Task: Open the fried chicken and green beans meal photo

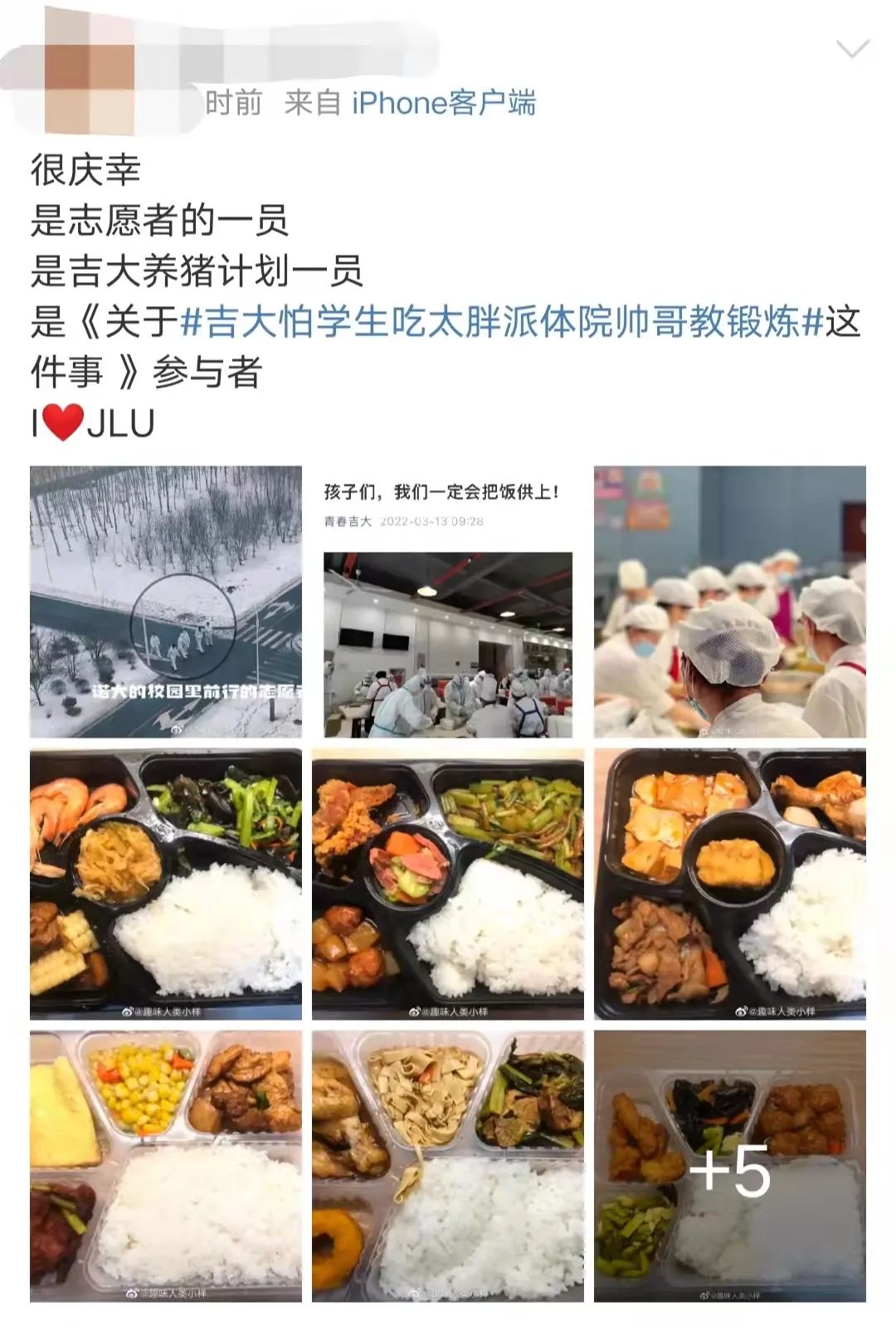Action: point(448,884)
